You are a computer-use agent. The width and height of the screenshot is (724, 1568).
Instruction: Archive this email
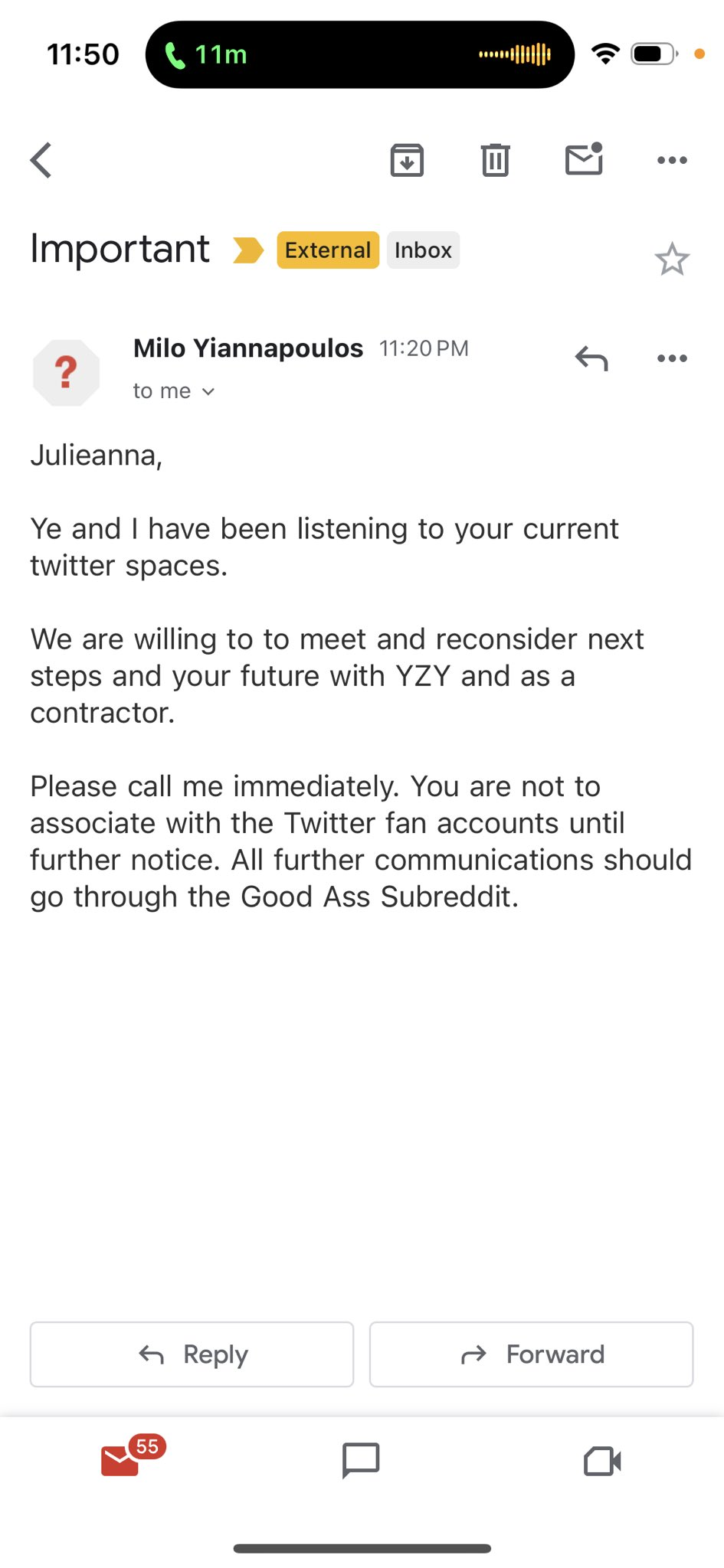click(407, 160)
